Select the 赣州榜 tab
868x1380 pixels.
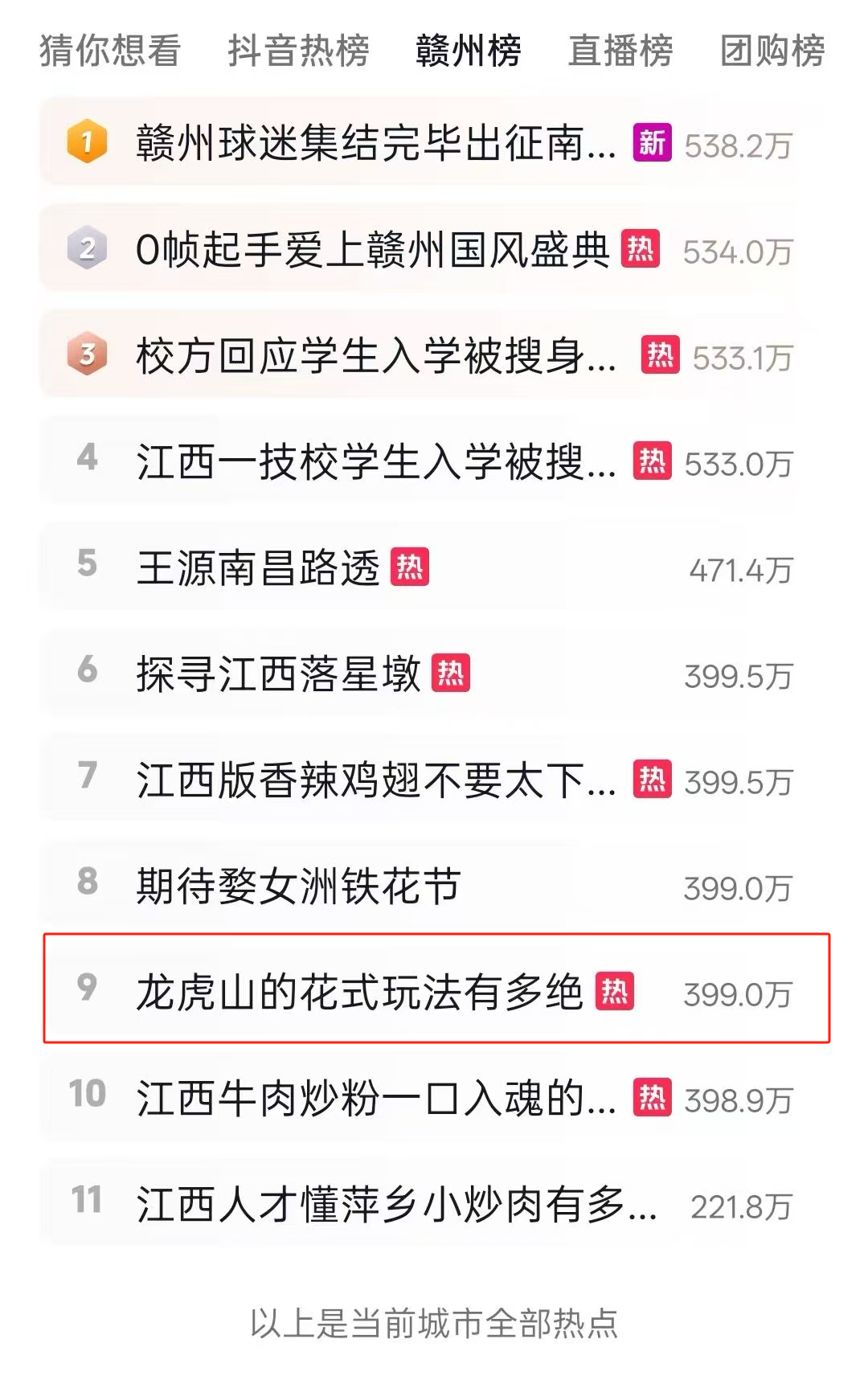coord(469,51)
